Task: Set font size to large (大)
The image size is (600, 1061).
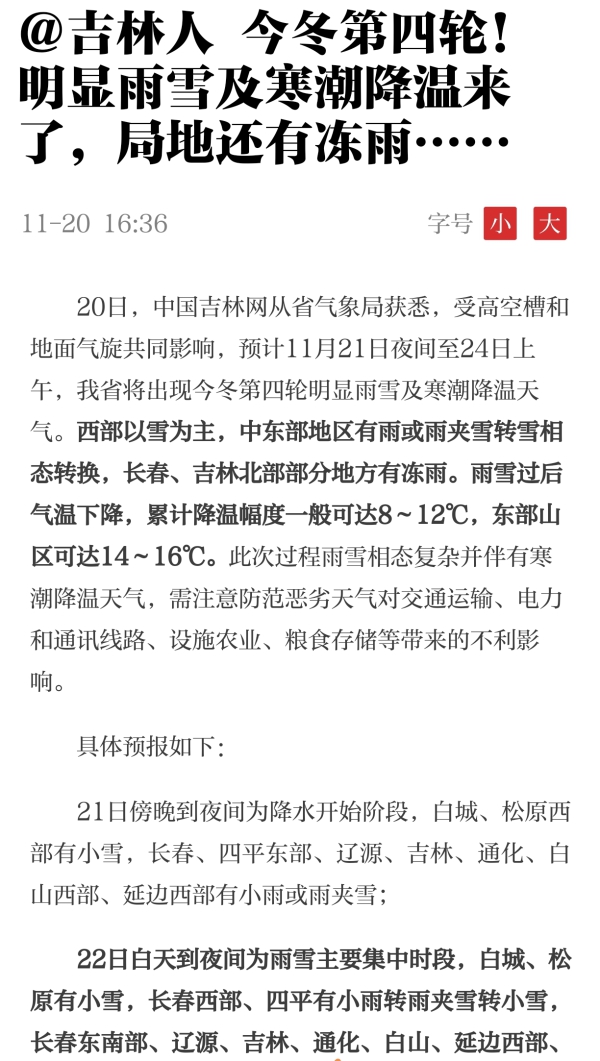Action: click(x=549, y=223)
